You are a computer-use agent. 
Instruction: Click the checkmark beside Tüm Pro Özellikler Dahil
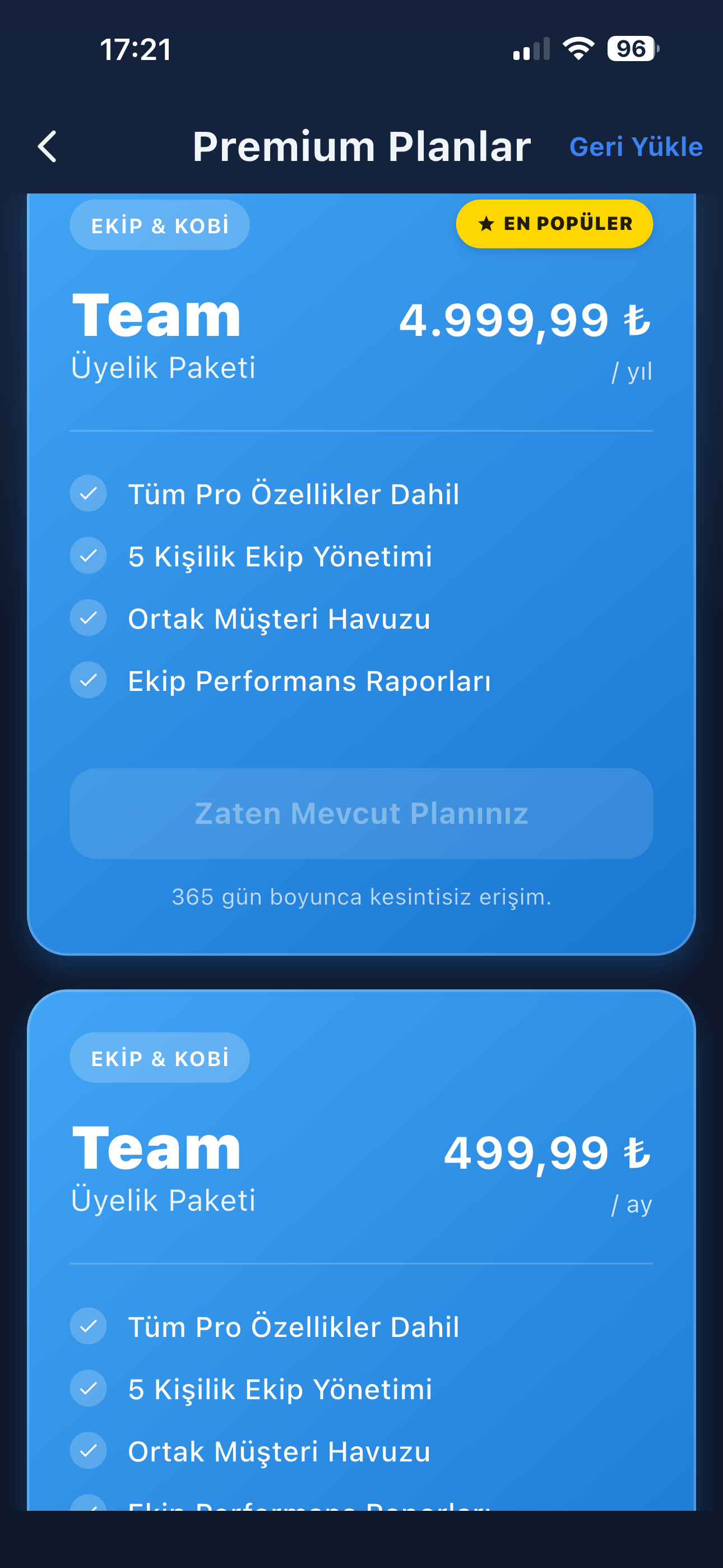(x=88, y=494)
